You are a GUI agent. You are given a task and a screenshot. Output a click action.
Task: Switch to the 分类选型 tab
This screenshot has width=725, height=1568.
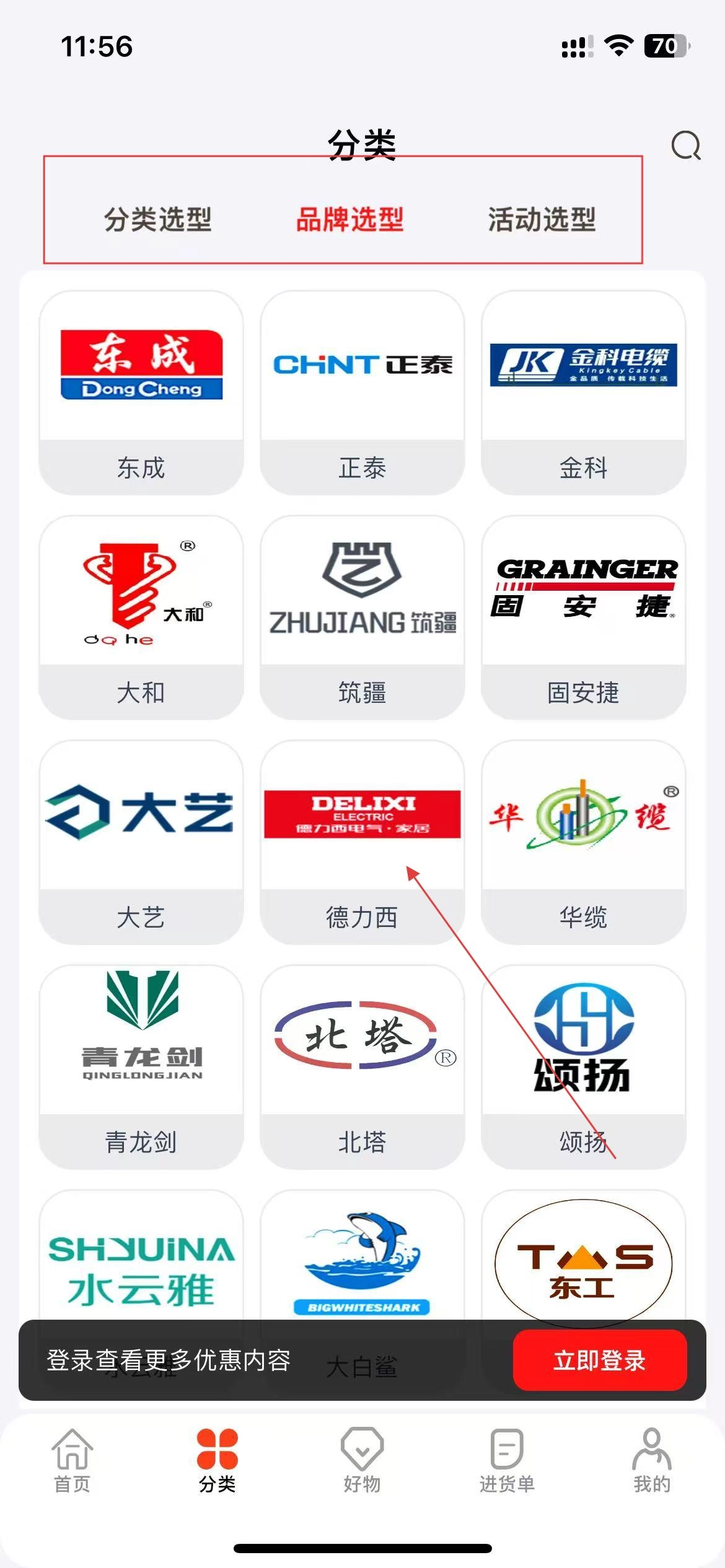click(x=158, y=219)
